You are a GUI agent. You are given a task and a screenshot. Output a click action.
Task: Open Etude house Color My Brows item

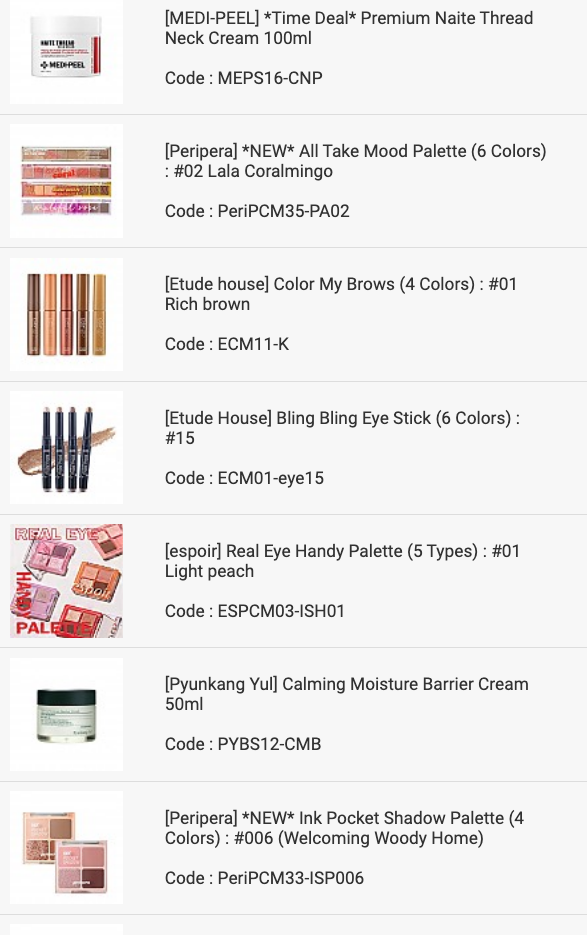(294, 314)
